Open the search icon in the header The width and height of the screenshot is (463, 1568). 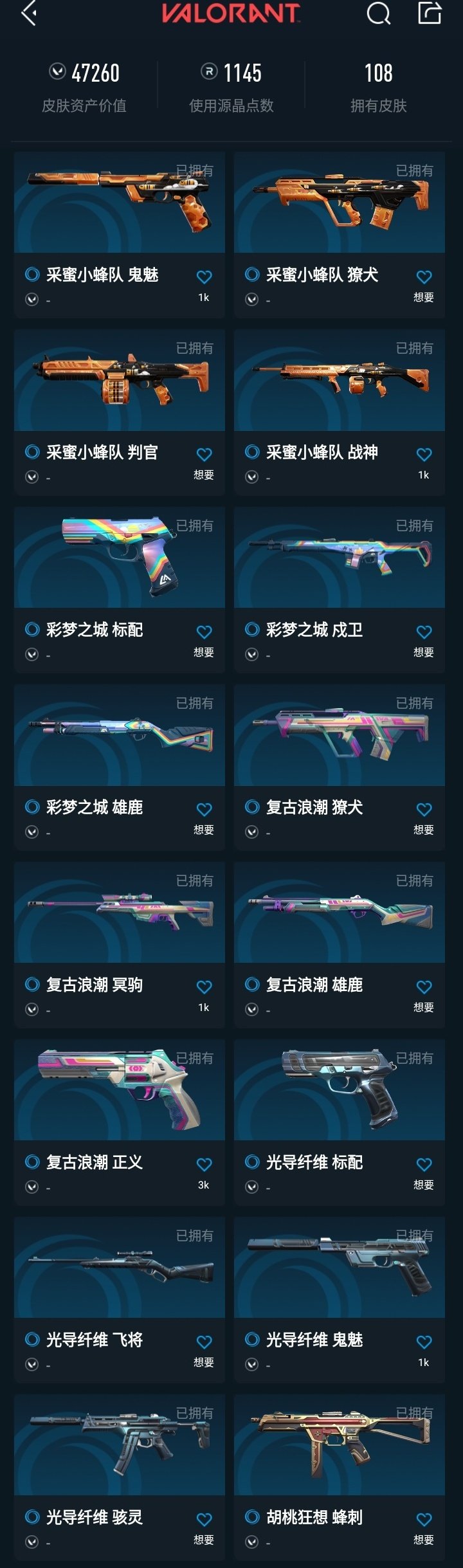coord(378,14)
